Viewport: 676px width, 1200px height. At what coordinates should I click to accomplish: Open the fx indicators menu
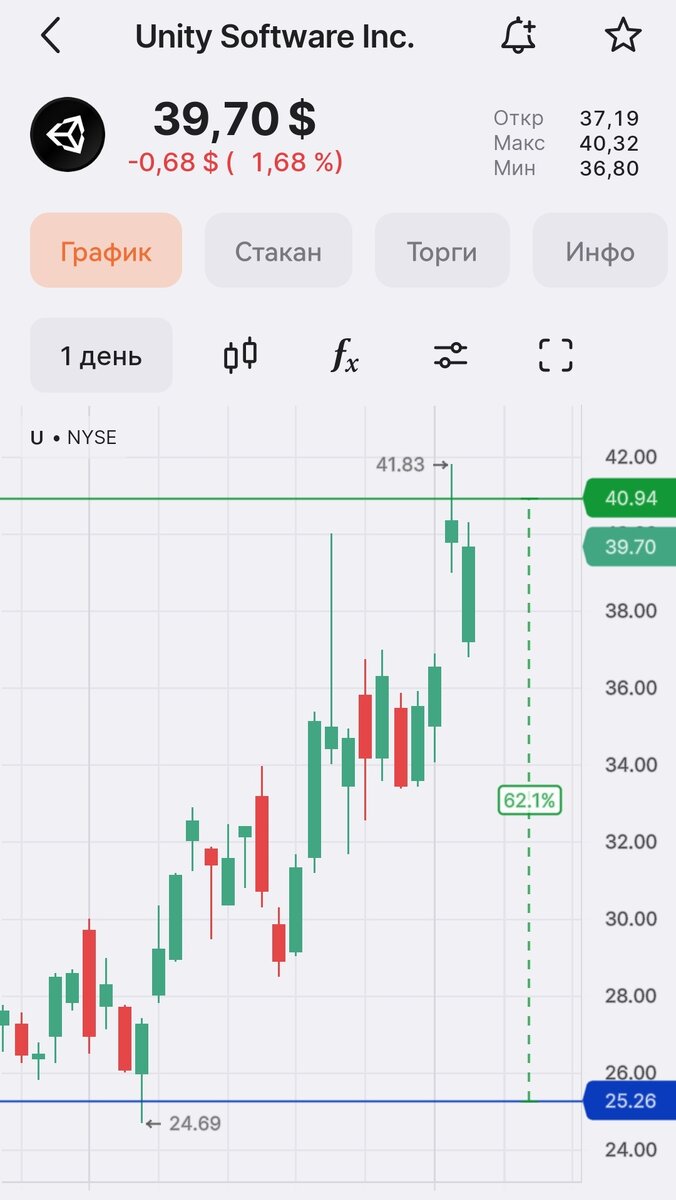tap(345, 356)
